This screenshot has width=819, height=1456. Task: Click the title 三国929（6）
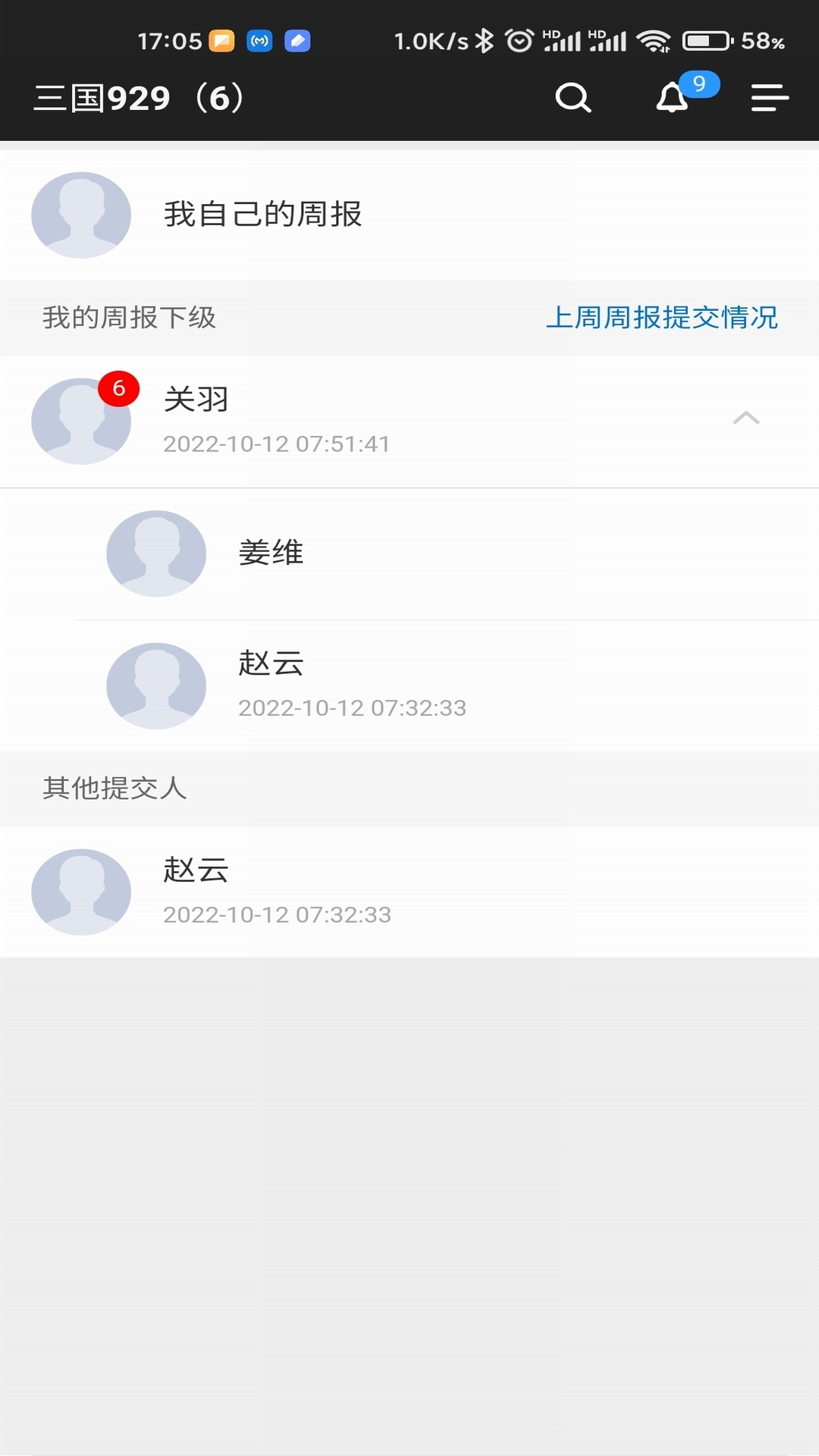click(x=140, y=98)
